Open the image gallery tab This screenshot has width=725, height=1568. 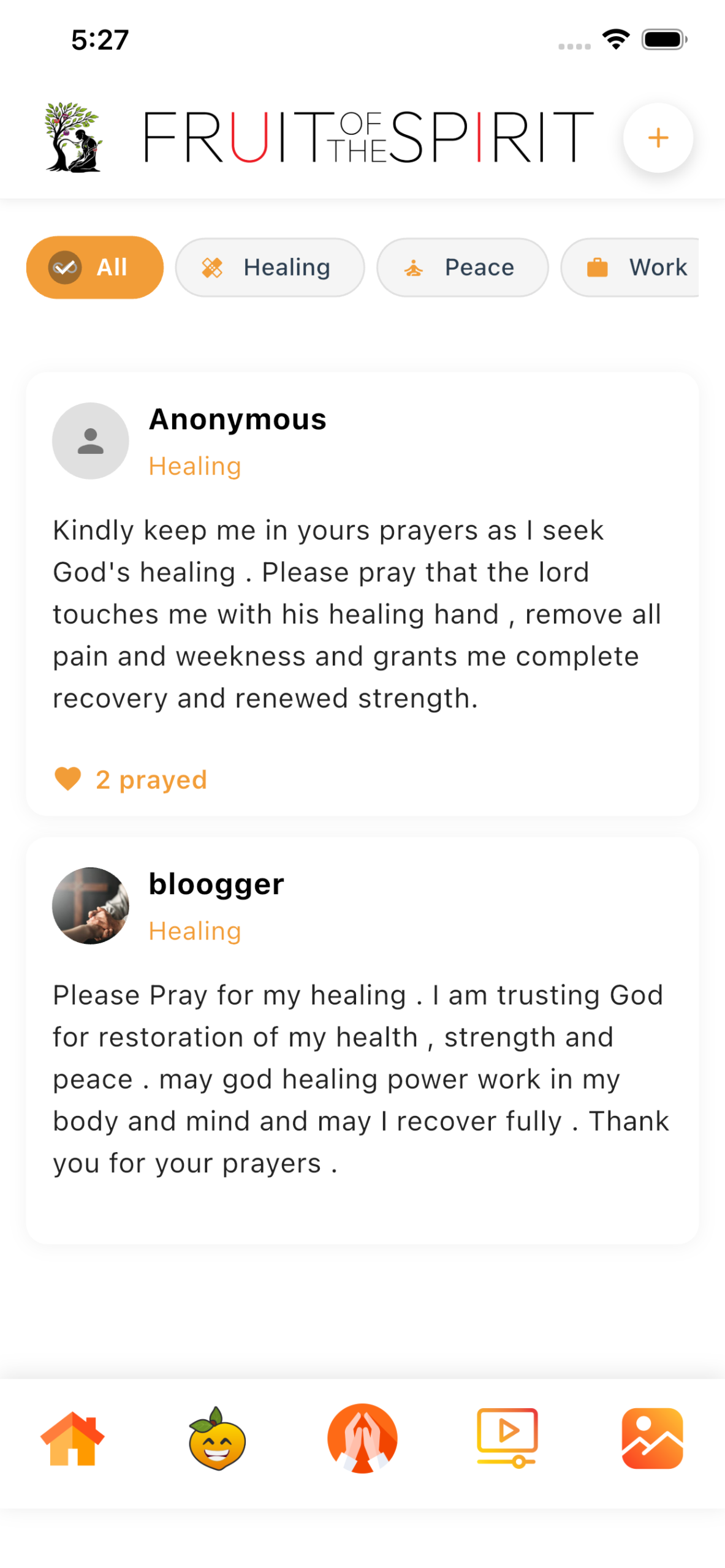click(x=652, y=1438)
